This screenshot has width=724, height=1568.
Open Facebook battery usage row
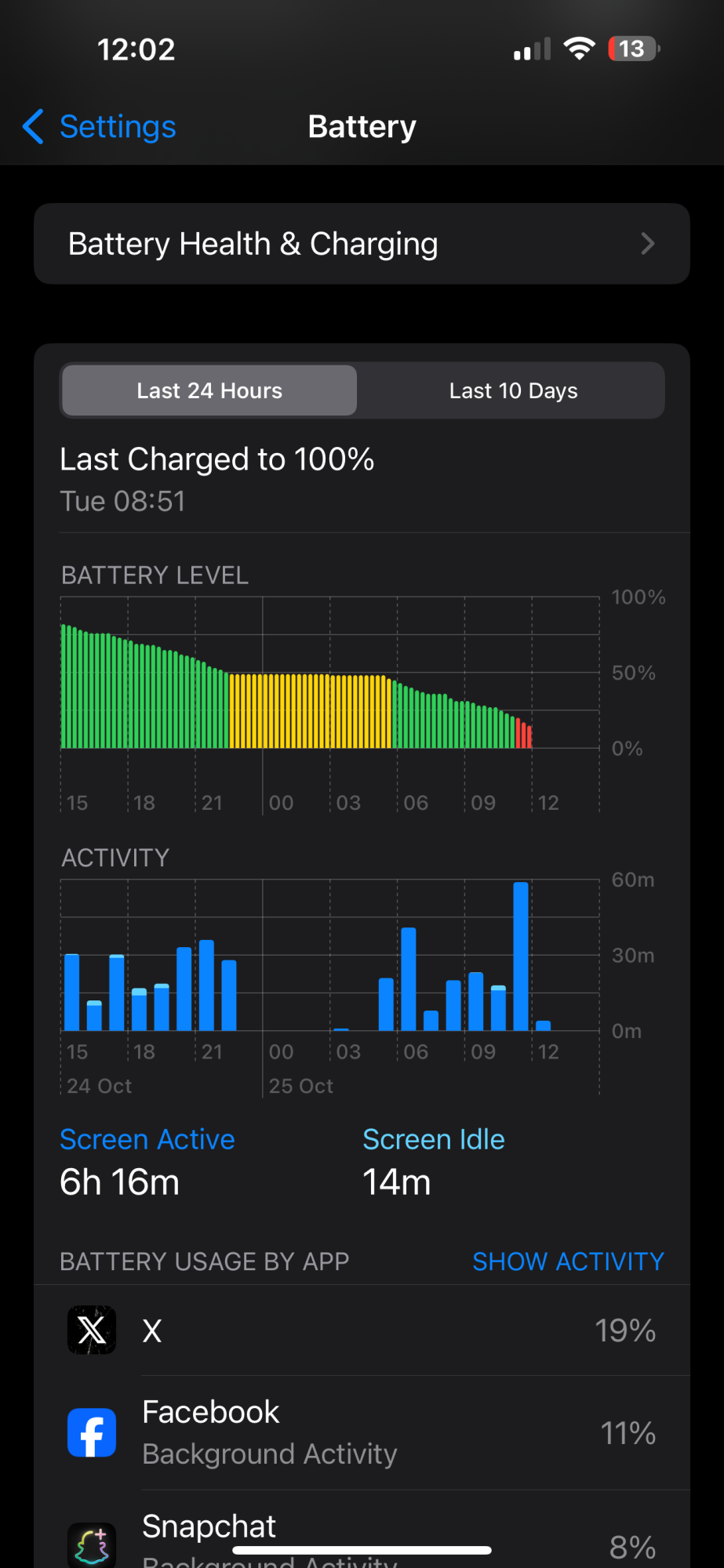point(362,1432)
